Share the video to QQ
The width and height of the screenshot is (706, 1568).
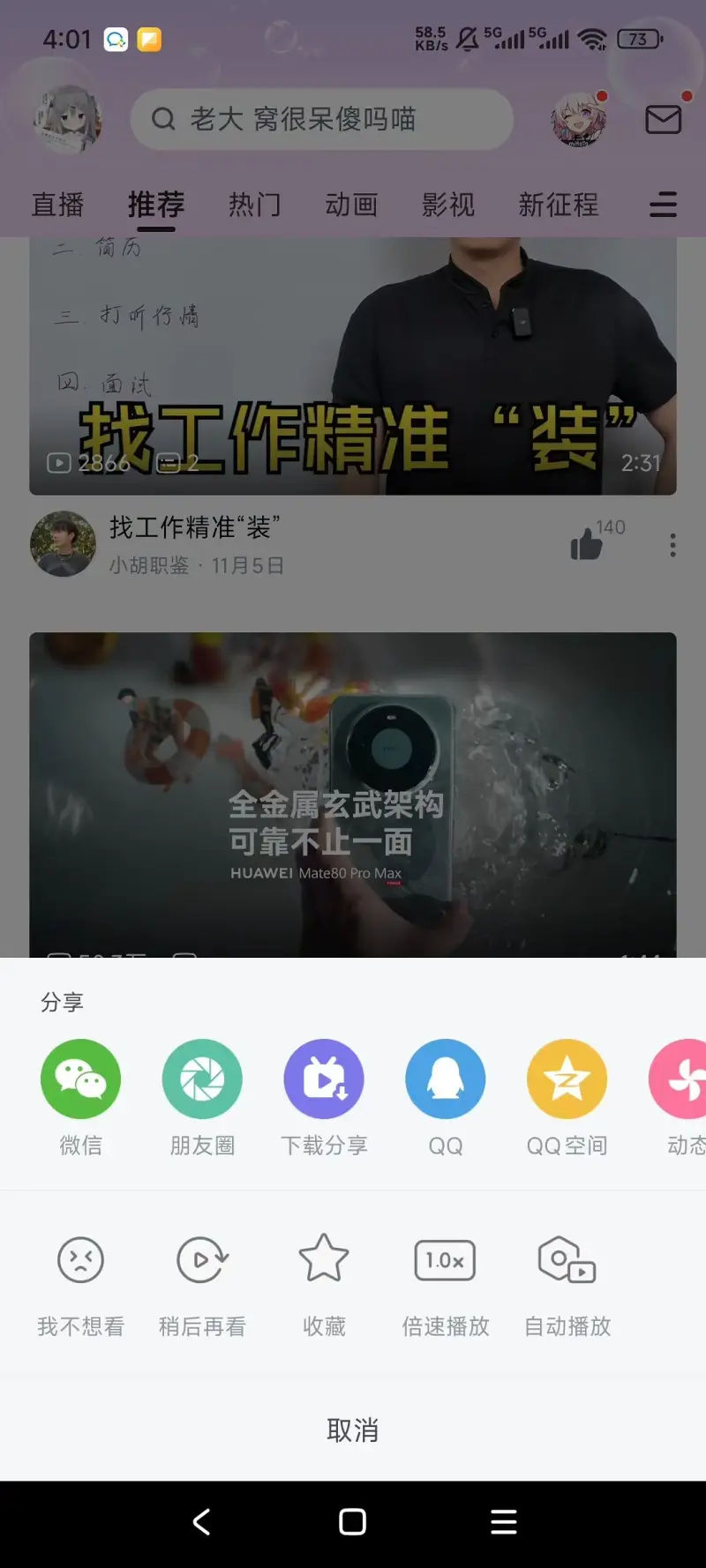pyautogui.click(x=445, y=1078)
